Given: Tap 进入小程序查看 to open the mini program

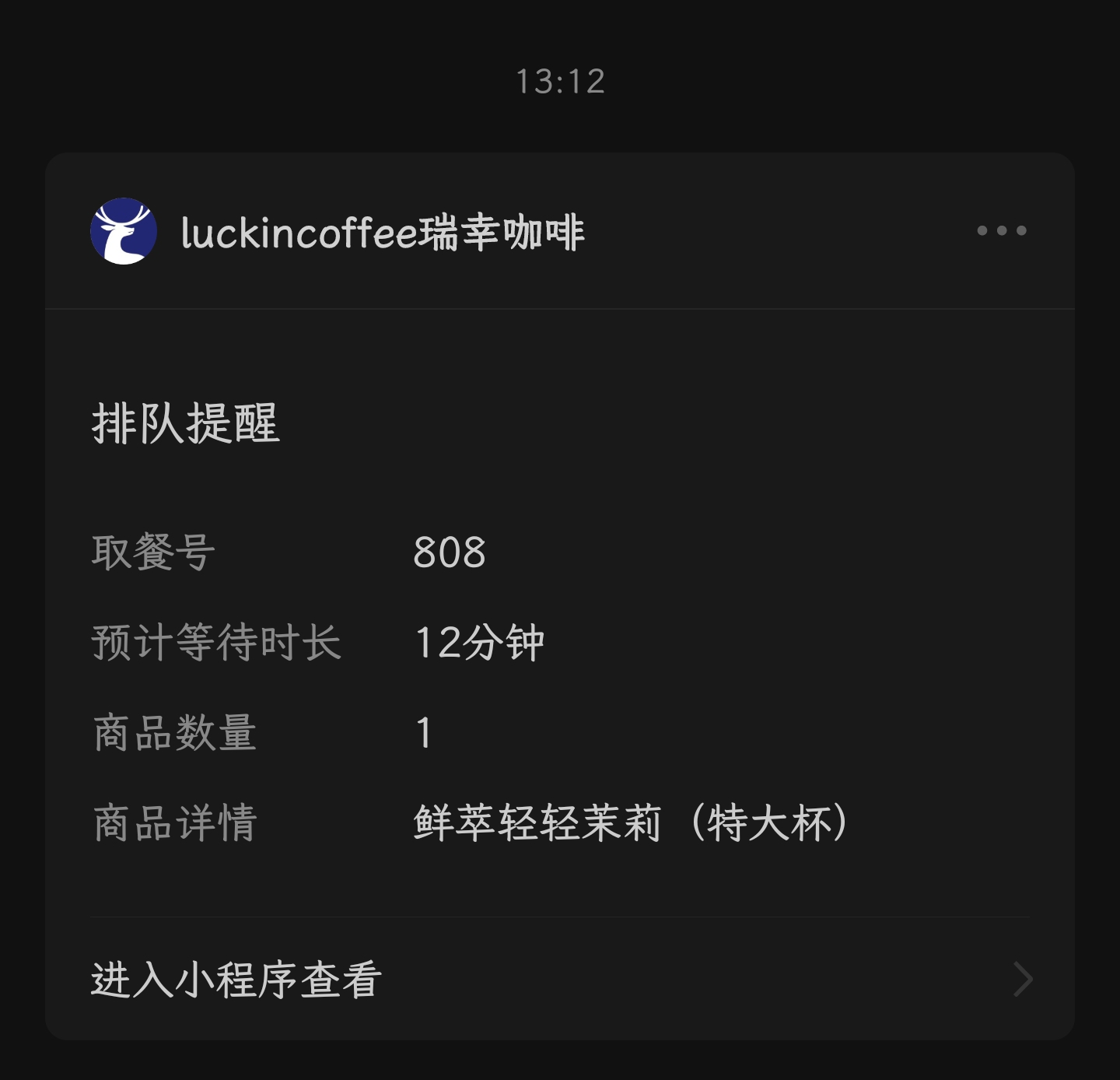Looking at the screenshot, I should point(236,979).
